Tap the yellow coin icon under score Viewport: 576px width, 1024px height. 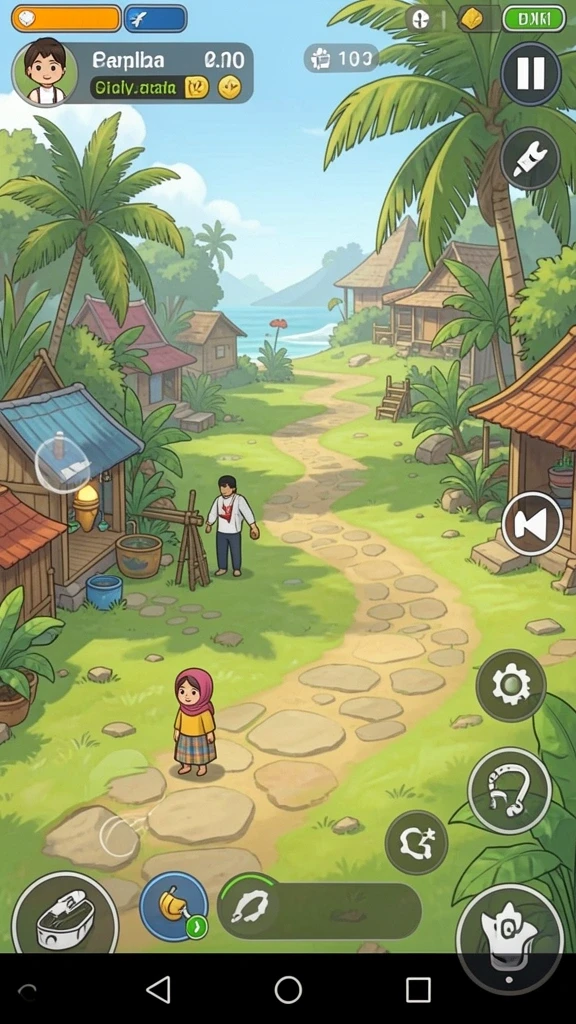pos(229,87)
